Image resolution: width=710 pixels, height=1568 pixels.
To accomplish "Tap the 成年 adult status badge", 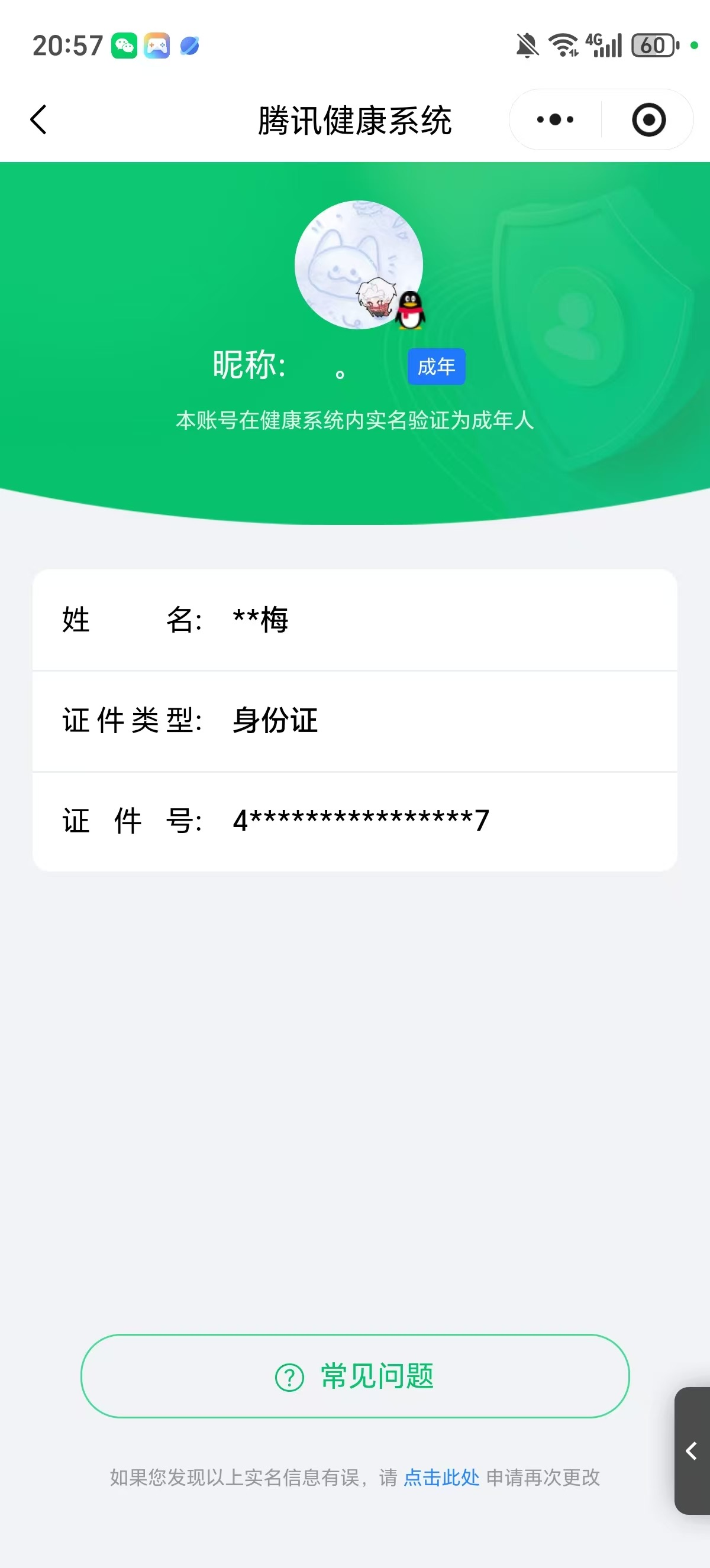I will click(x=436, y=367).
